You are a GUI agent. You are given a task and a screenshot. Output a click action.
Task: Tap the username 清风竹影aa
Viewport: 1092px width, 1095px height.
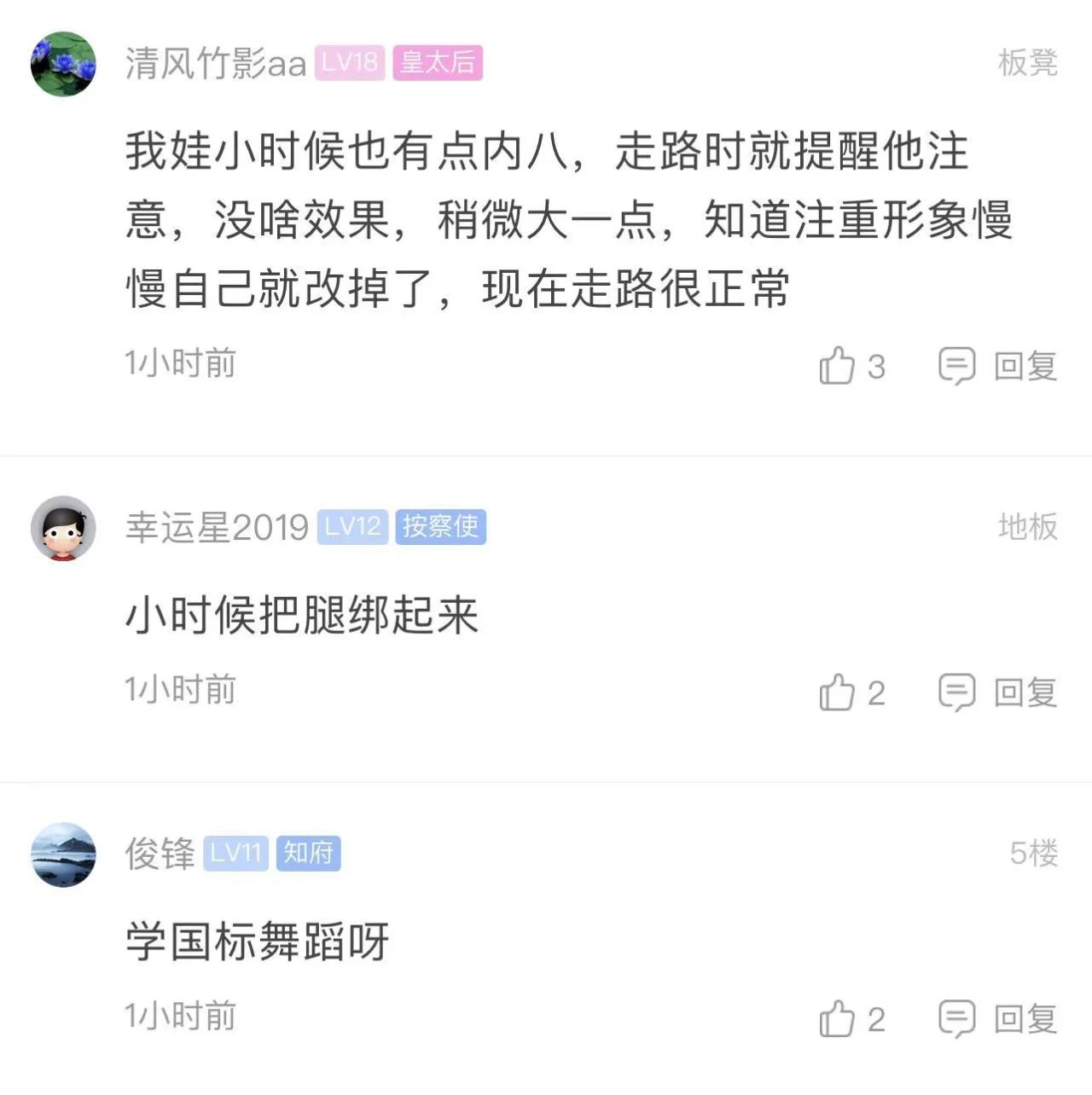[216, 64]
